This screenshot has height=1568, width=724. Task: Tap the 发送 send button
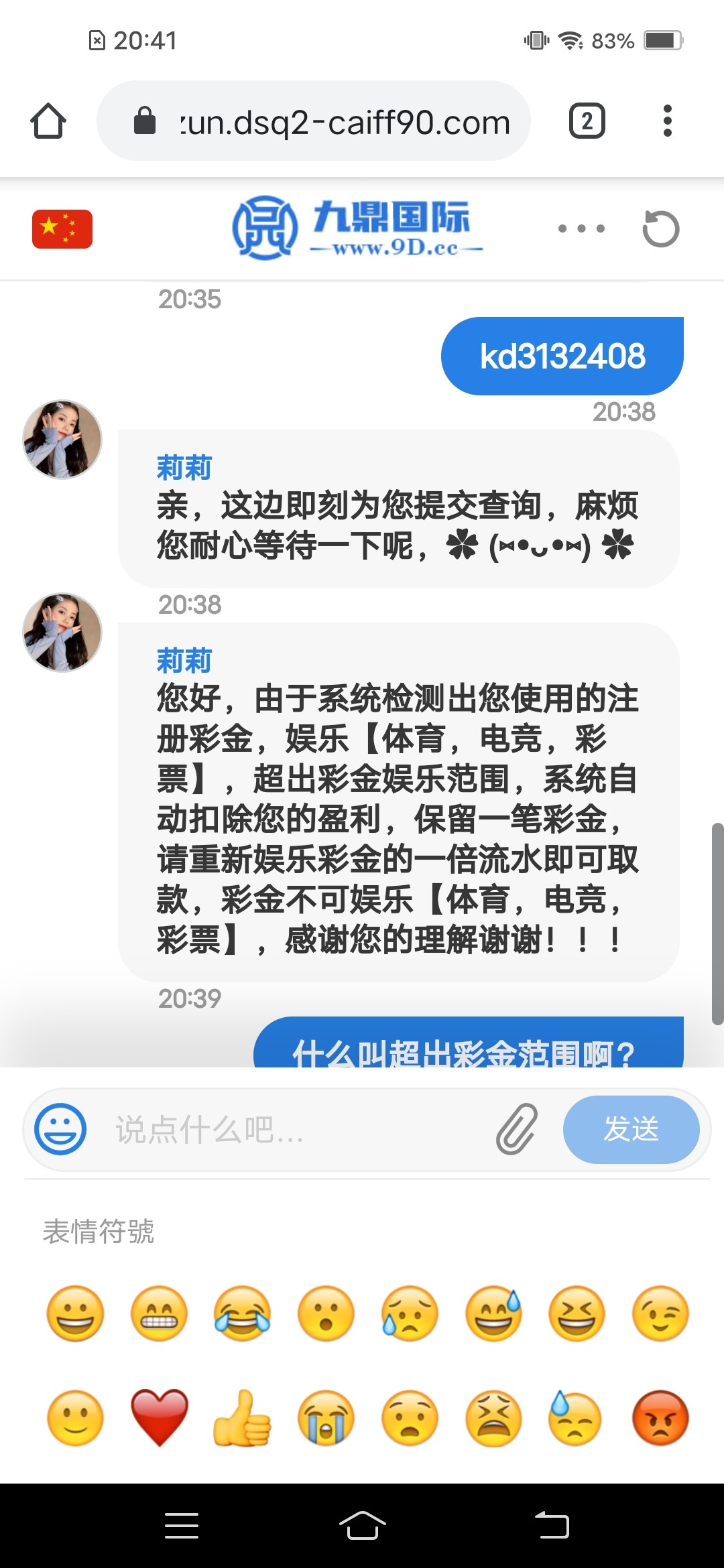631,1129
